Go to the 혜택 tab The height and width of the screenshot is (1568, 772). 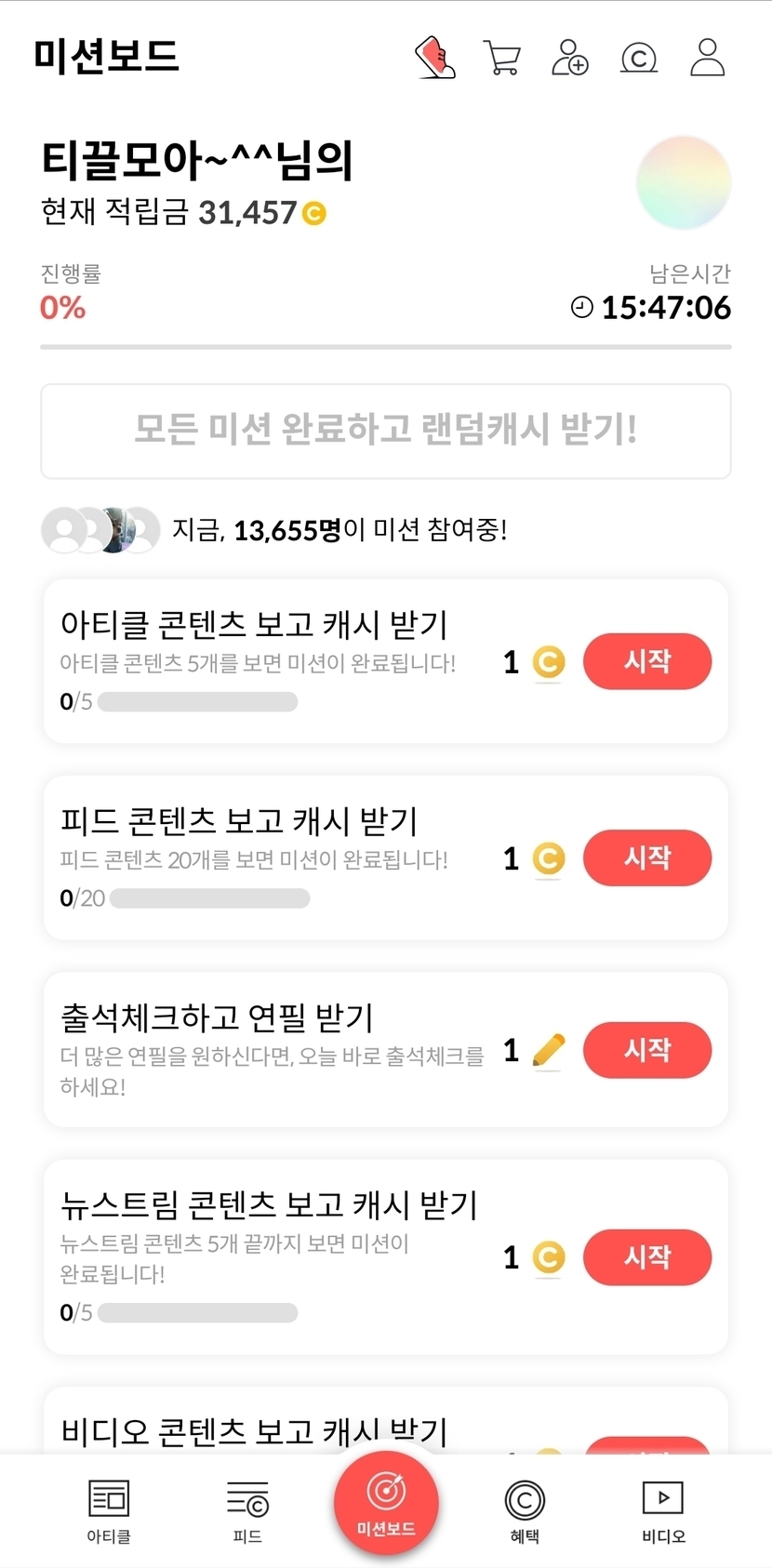click(x=525, y=1511)
